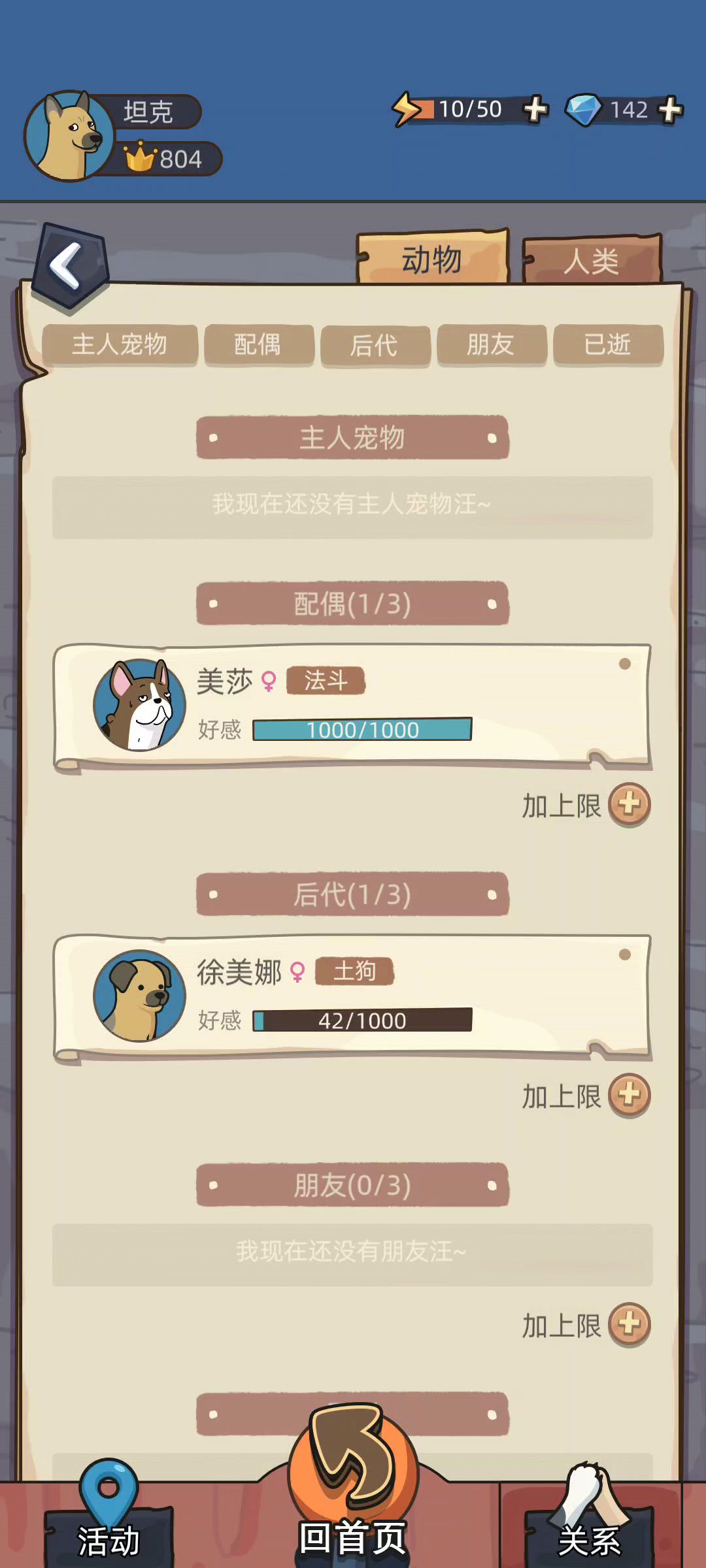This screenshot has height=1568, width=706.
Task: Open the 活动 tab
Action: [x=109, y=1522]
